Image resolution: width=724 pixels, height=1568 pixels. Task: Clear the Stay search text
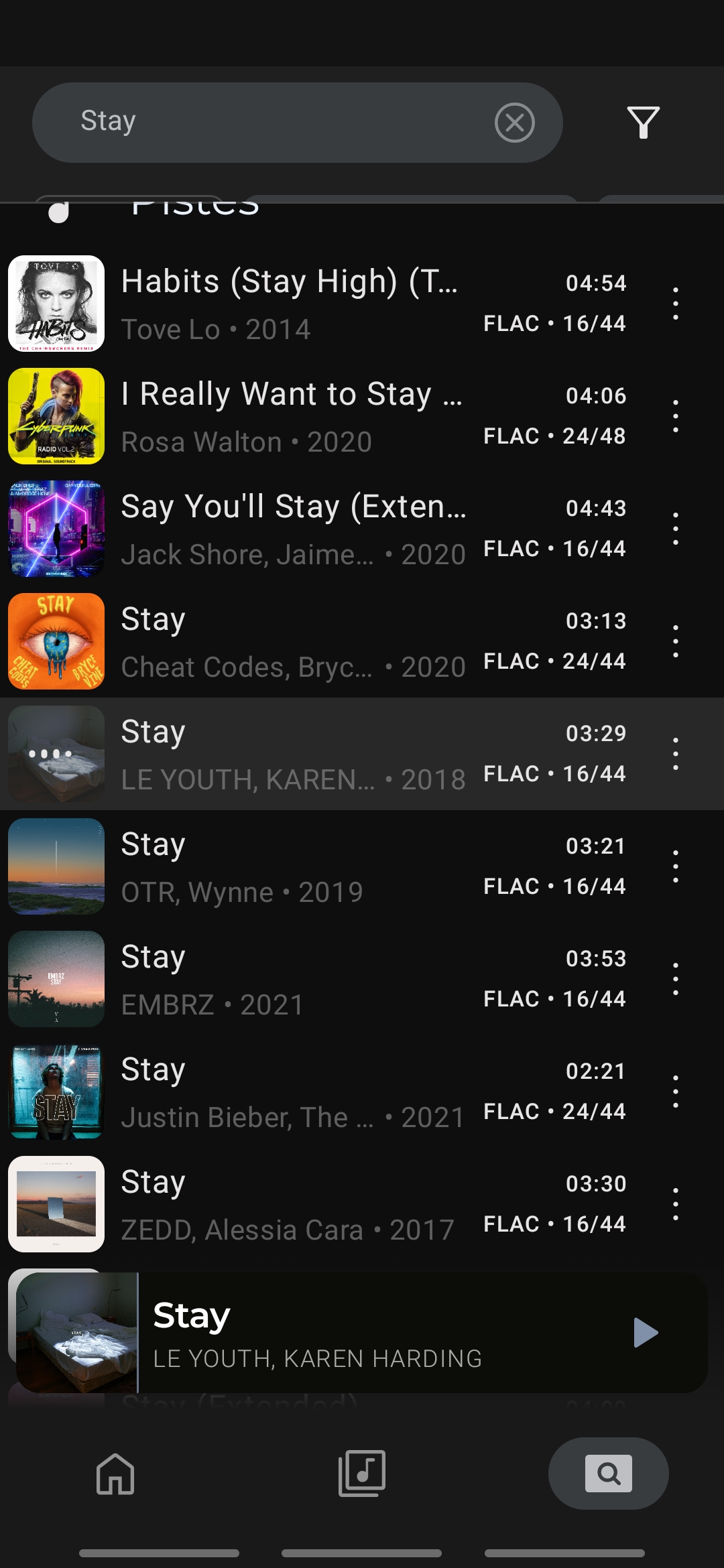514,123
